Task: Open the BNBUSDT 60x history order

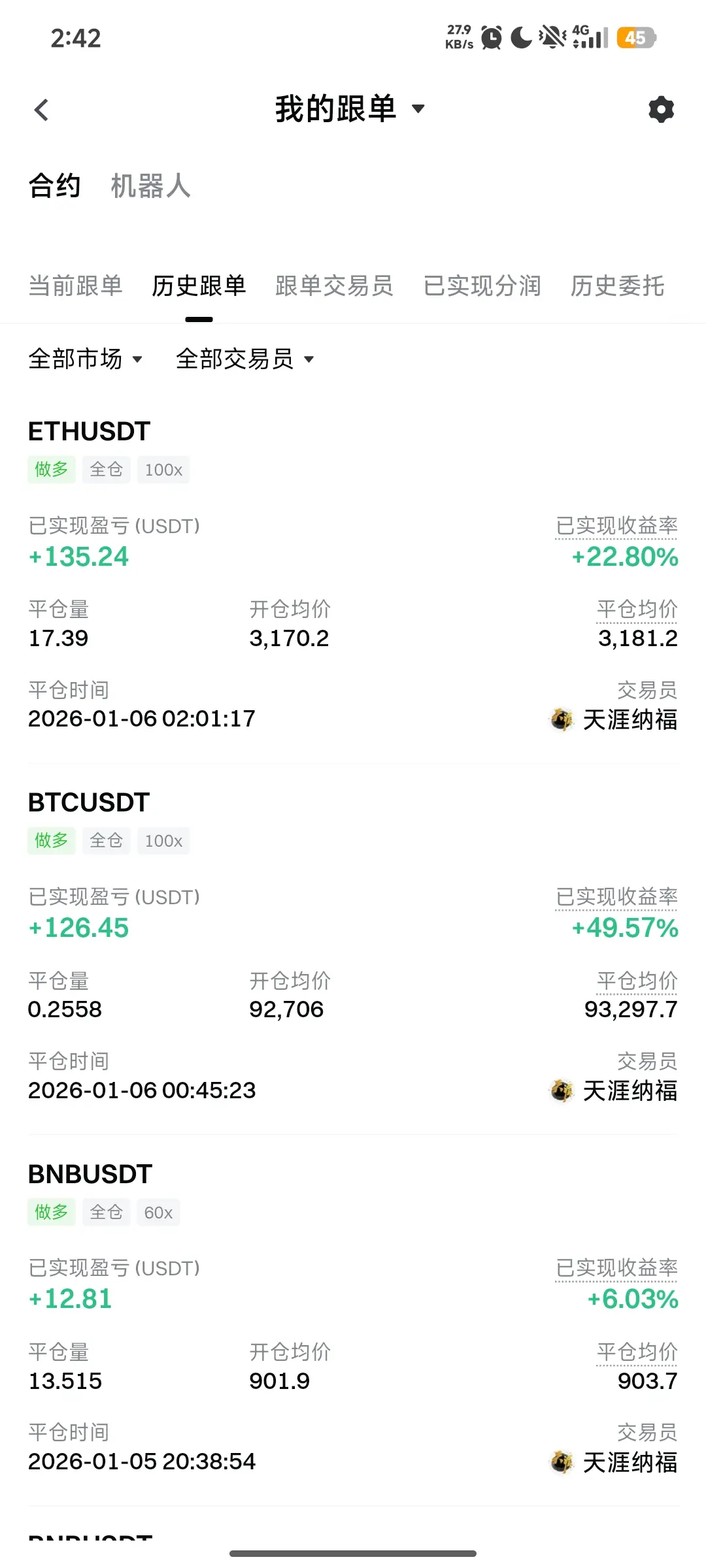Action: (x=90, y=1175)
